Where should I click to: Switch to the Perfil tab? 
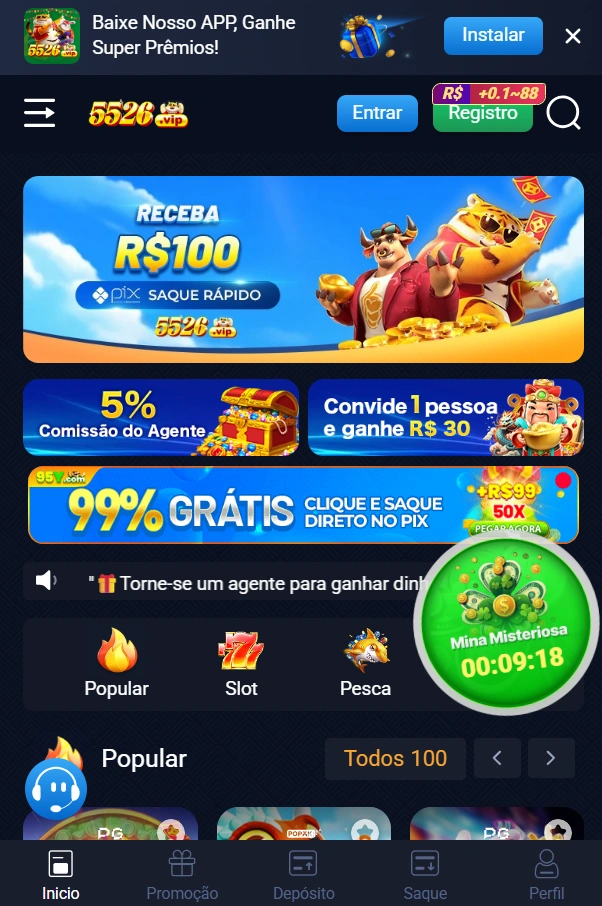tap(546, 875)
